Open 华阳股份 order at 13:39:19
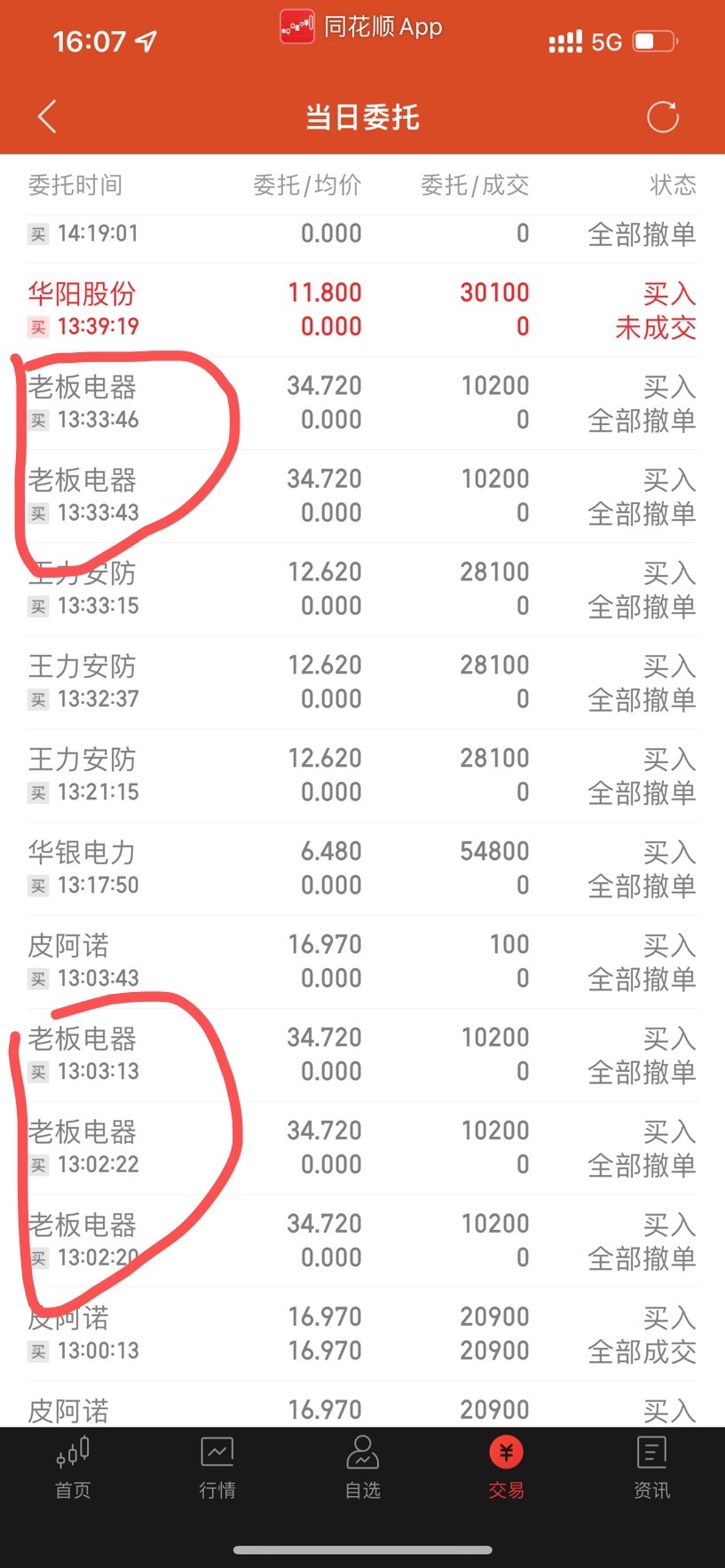Viewport: 725px width, 1568px height. click(x=362, y=311)
